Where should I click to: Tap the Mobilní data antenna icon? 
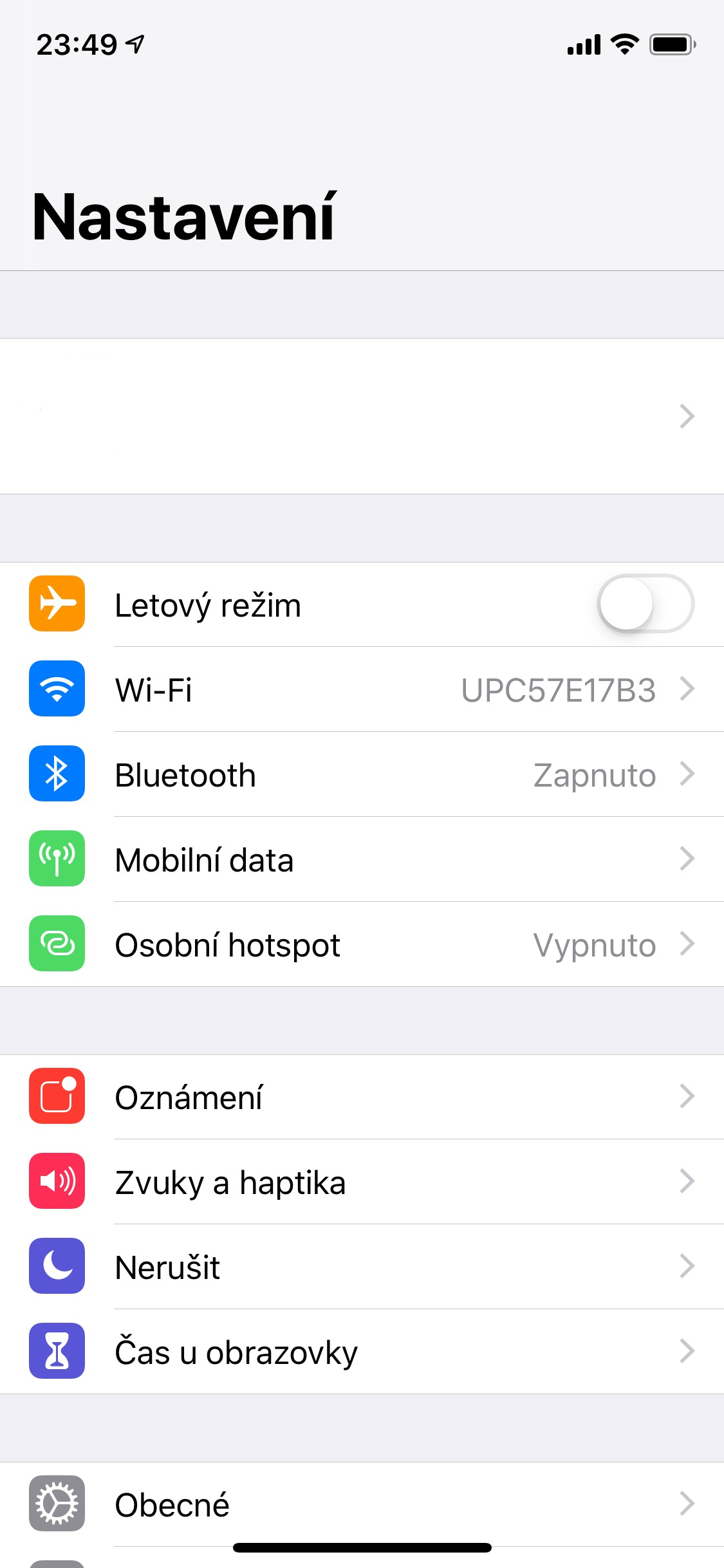(x=57, y=859)
